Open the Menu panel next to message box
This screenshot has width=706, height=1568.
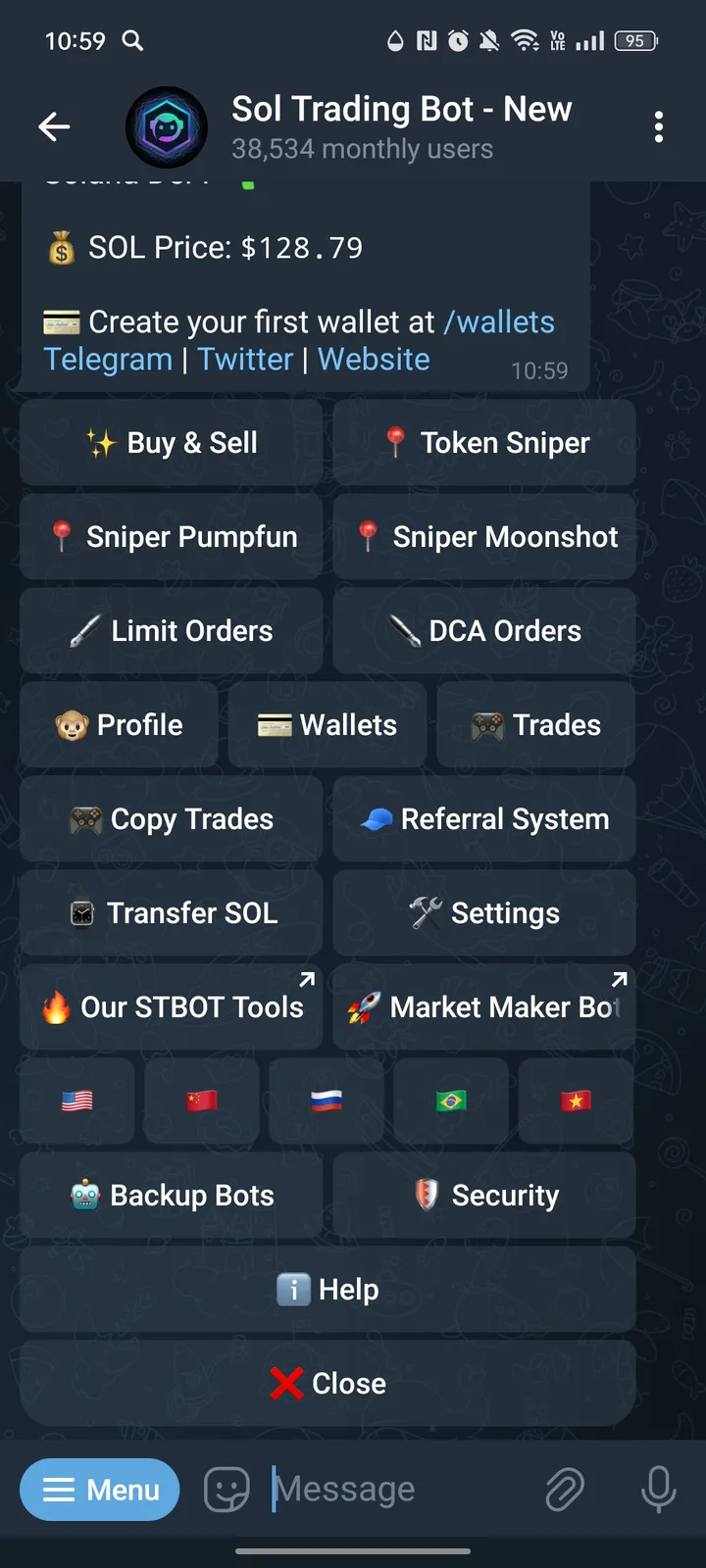(x=99, y=1489)
